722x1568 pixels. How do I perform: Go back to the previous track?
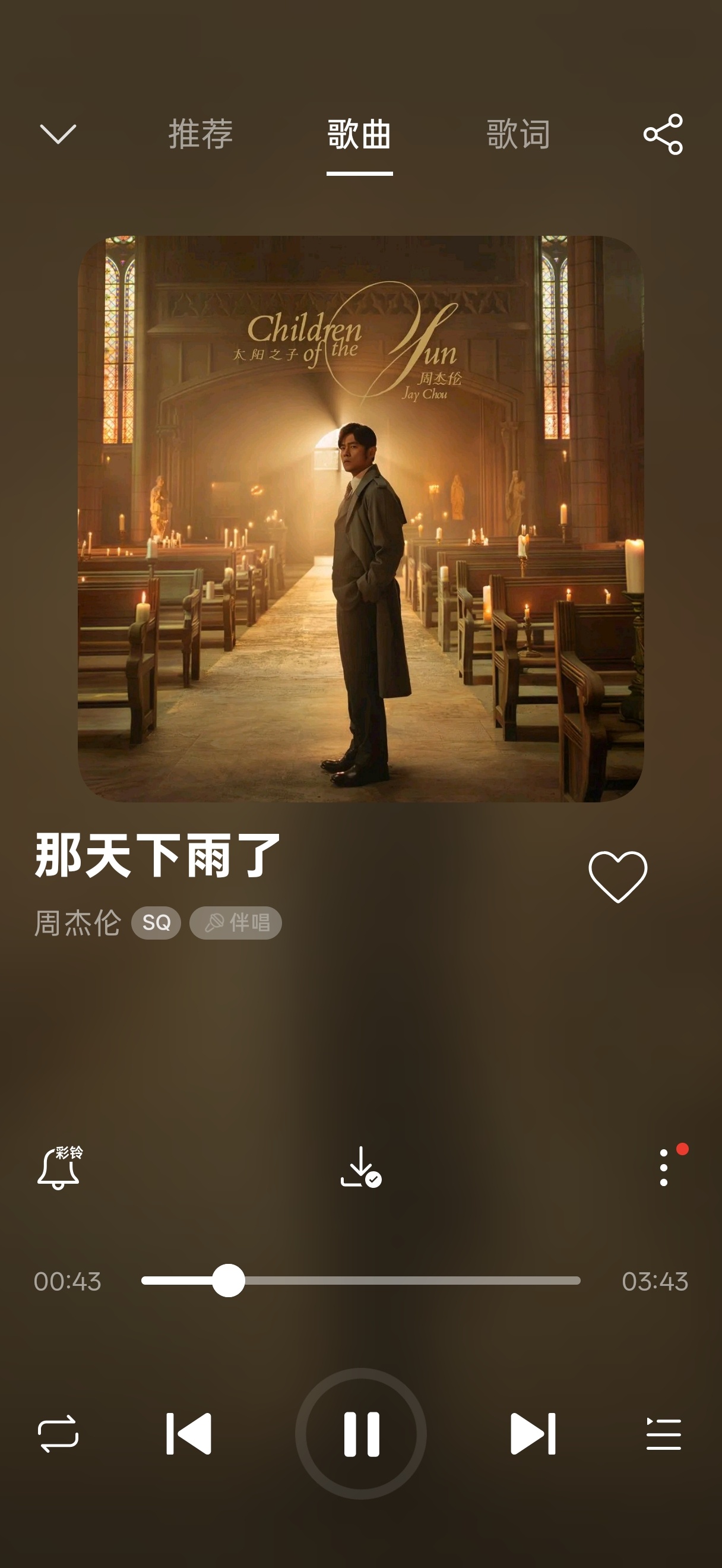[x=188, y=1434]
